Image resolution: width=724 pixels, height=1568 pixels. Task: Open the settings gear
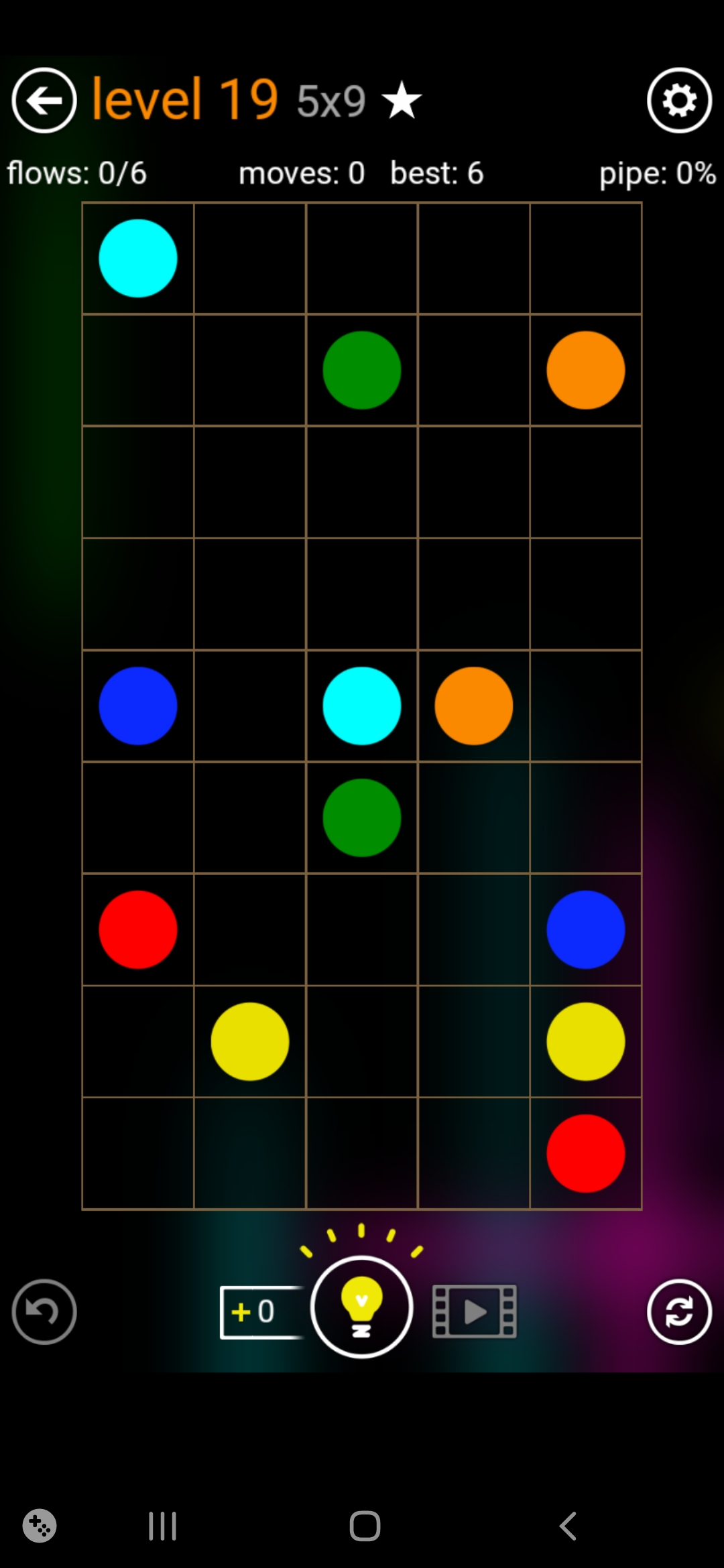tap(679, 101)
